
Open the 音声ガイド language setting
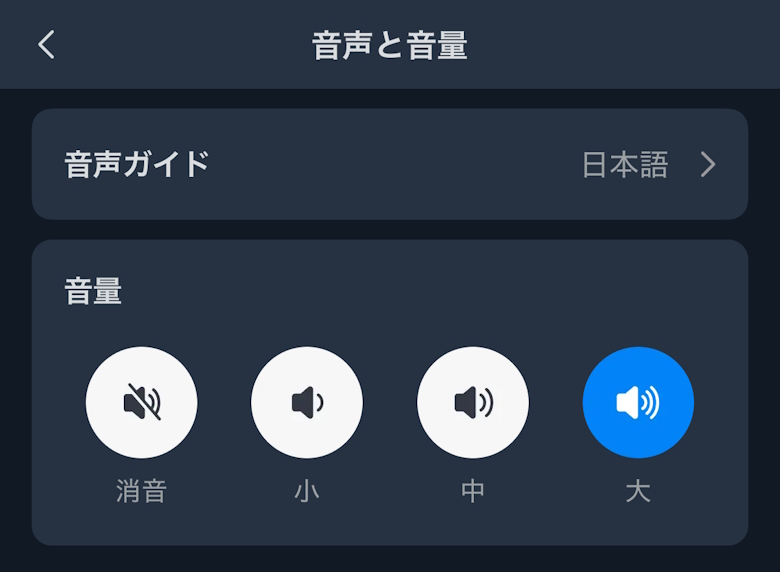390,164
